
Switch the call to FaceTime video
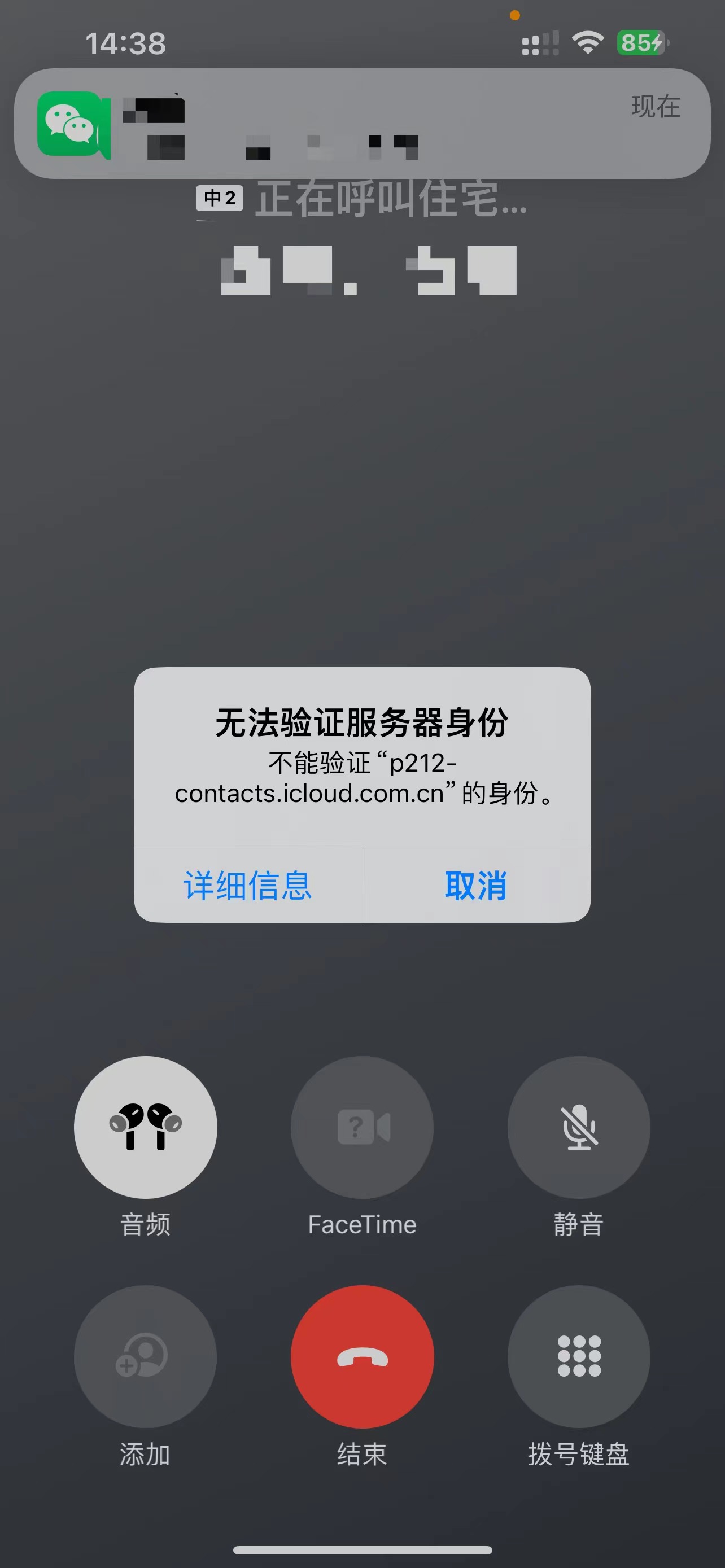(x=362, y=1127)
